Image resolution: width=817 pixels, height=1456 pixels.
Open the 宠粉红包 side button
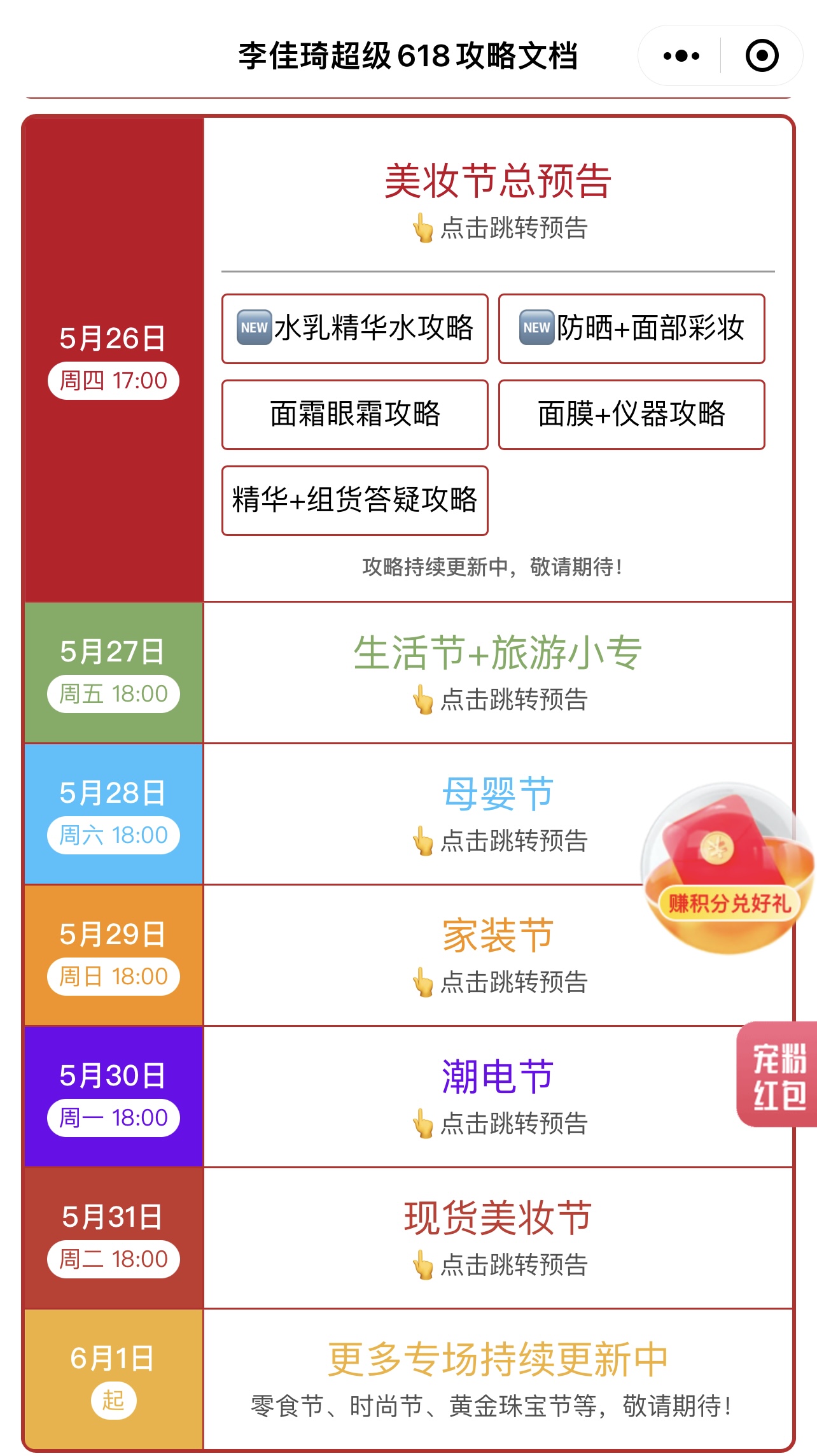pyautogui.click(x=778, y=1075)
